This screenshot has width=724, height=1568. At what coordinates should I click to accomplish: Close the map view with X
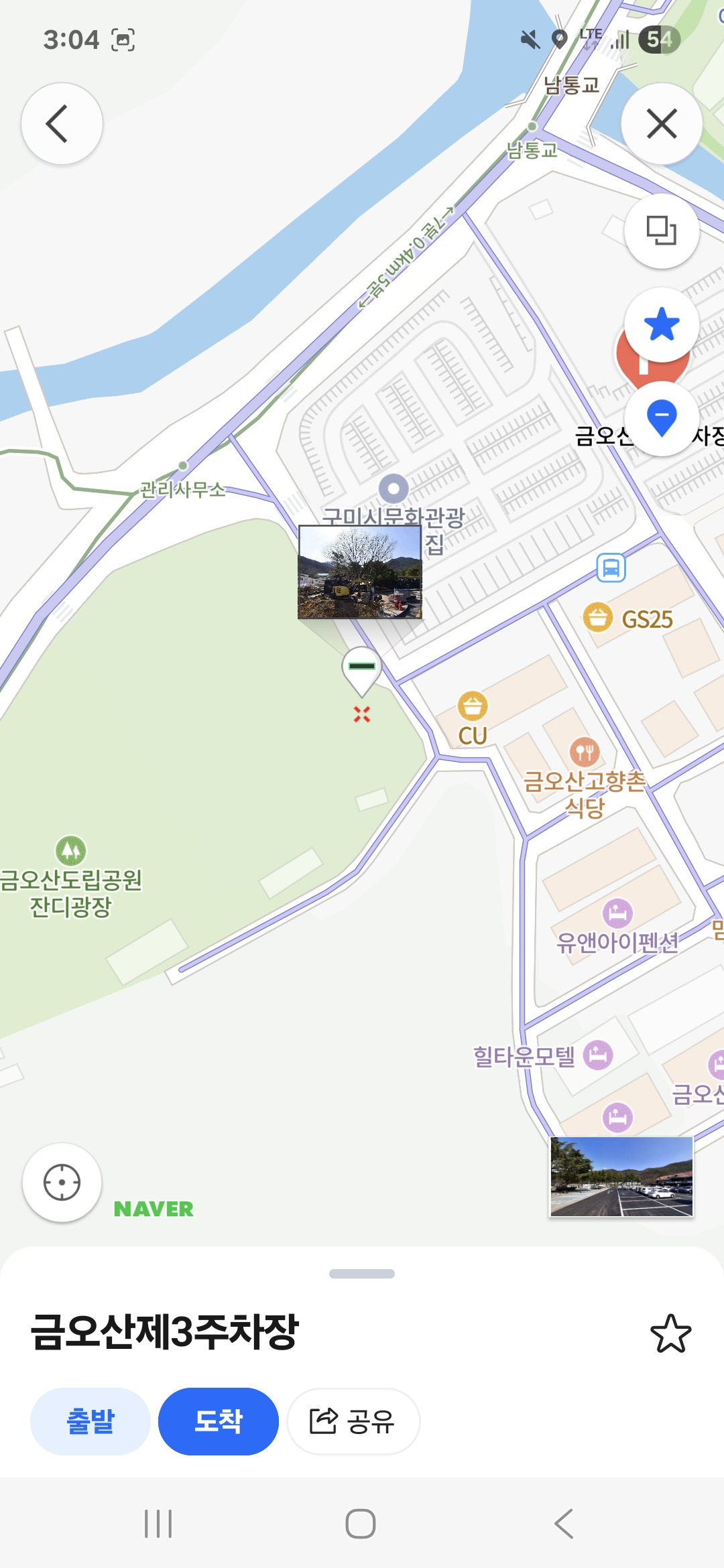662,124
